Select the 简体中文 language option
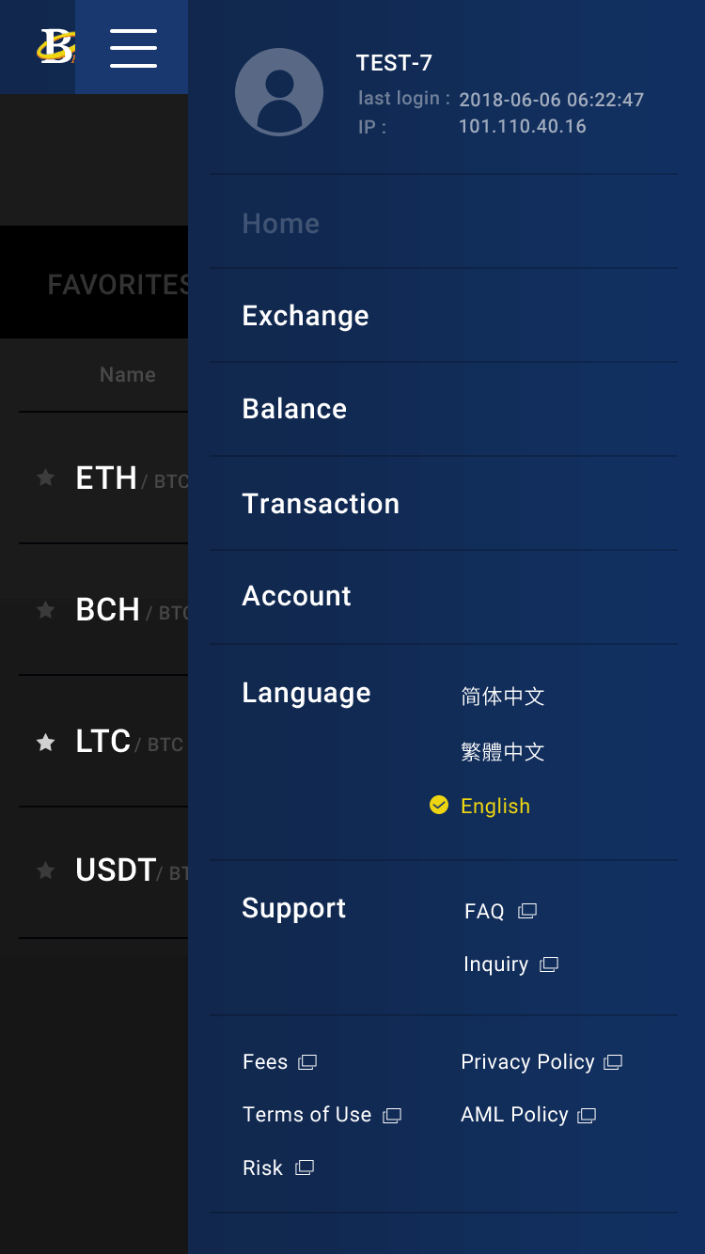The height and width of the screenshot is (1254, 705). [502, 697]
